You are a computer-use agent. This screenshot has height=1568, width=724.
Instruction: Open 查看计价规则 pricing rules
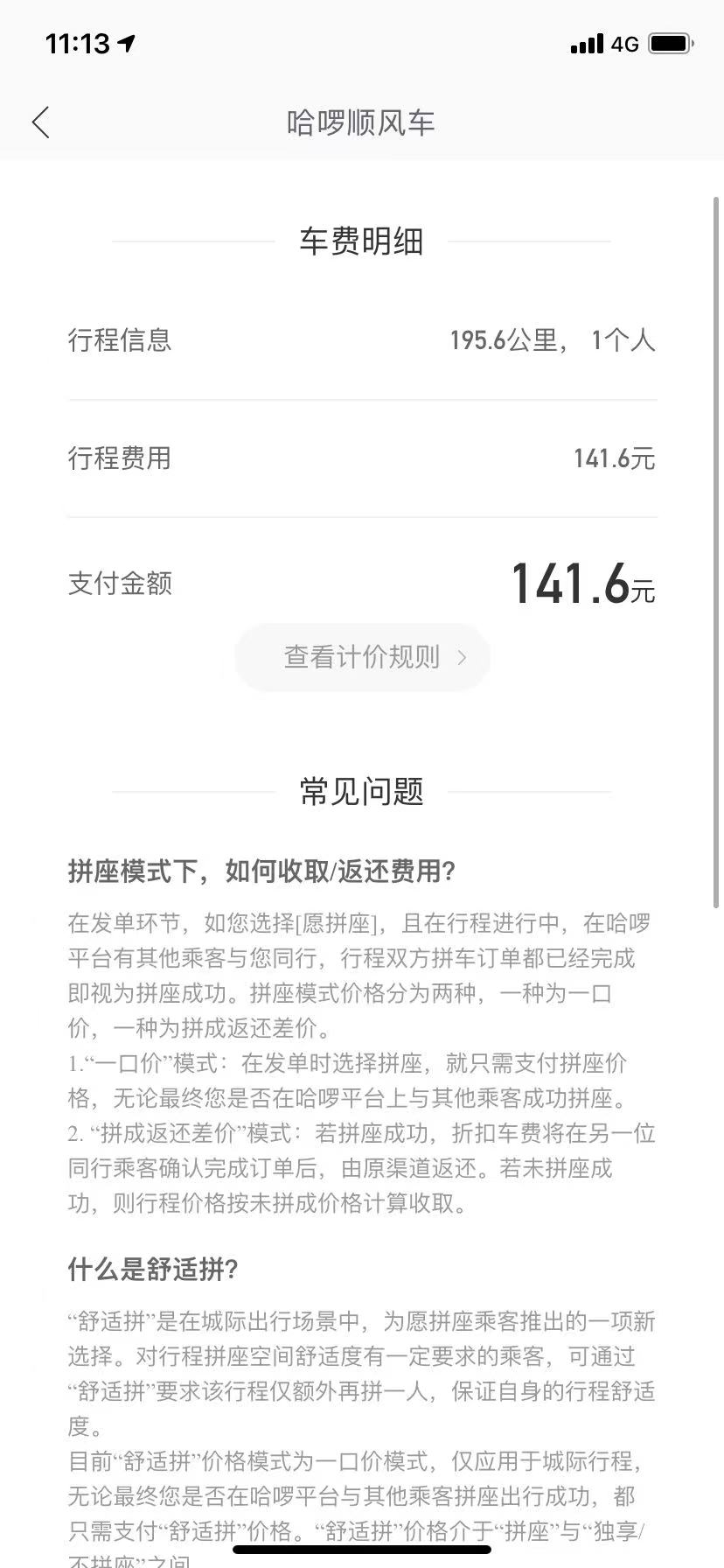pyautogui.click(x=362, y=657)
